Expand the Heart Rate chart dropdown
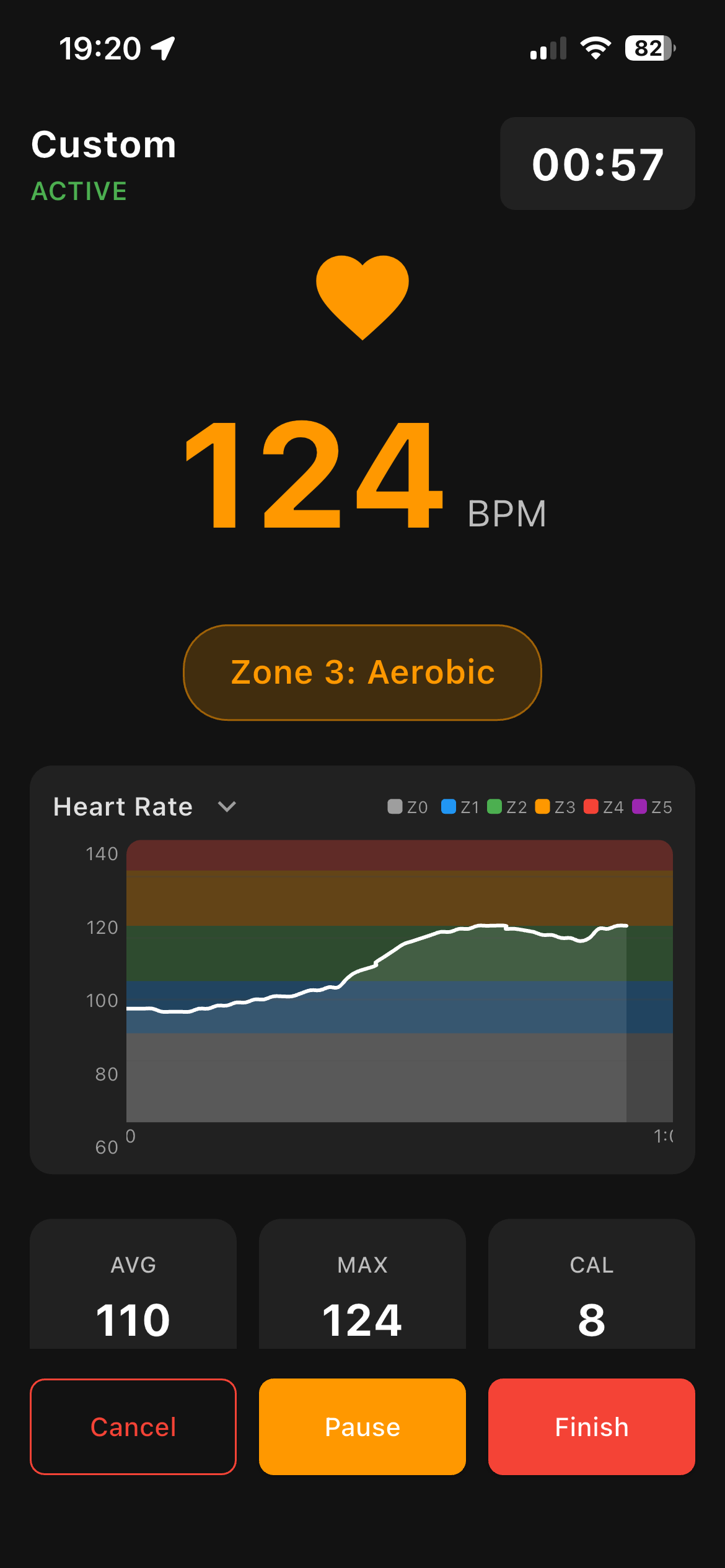Image resolution: width=725 pixels, height=1568 pixels. (227, 806)
